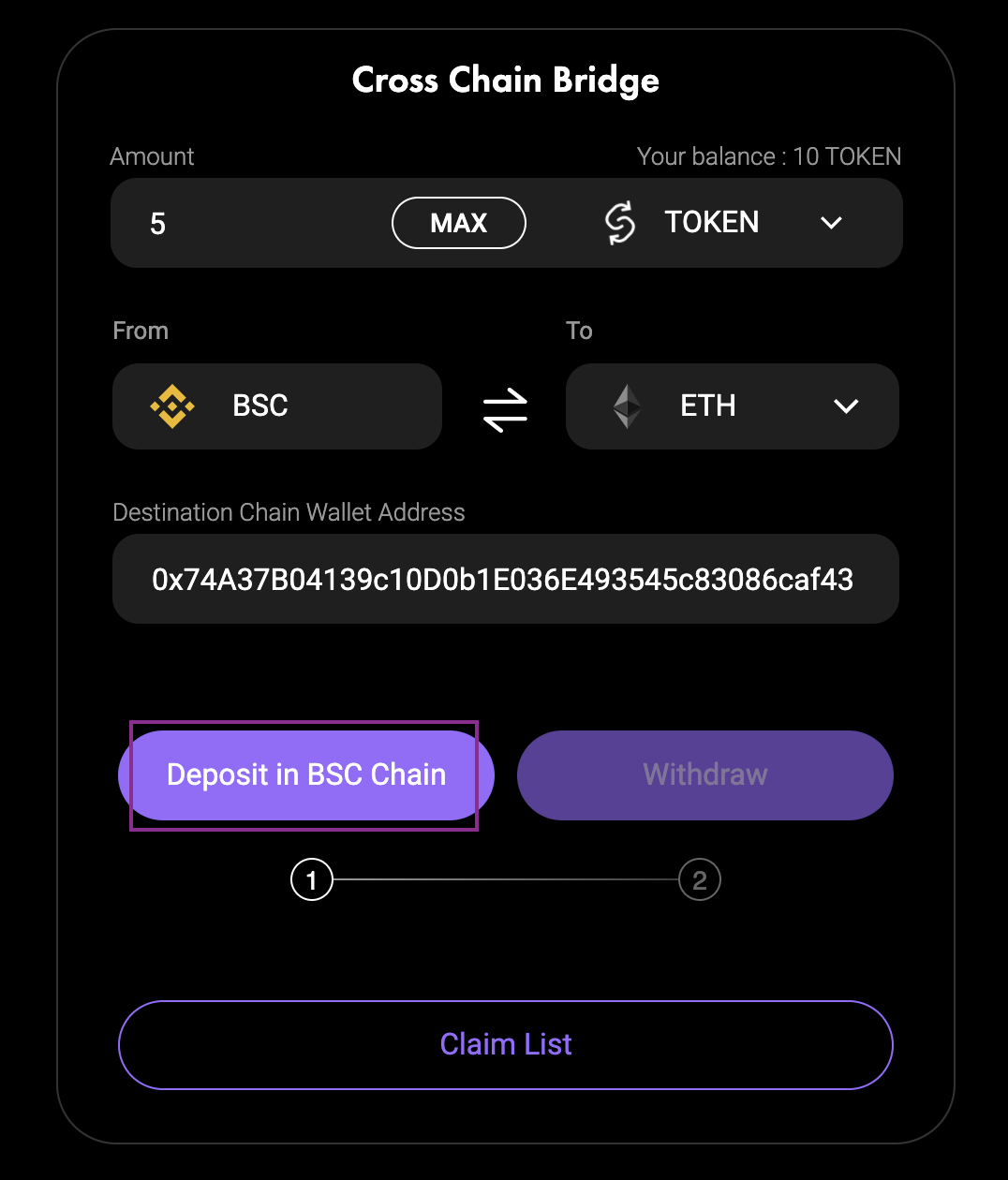
Task: Open the From chain BSC selector
Action: click(276, 406)
